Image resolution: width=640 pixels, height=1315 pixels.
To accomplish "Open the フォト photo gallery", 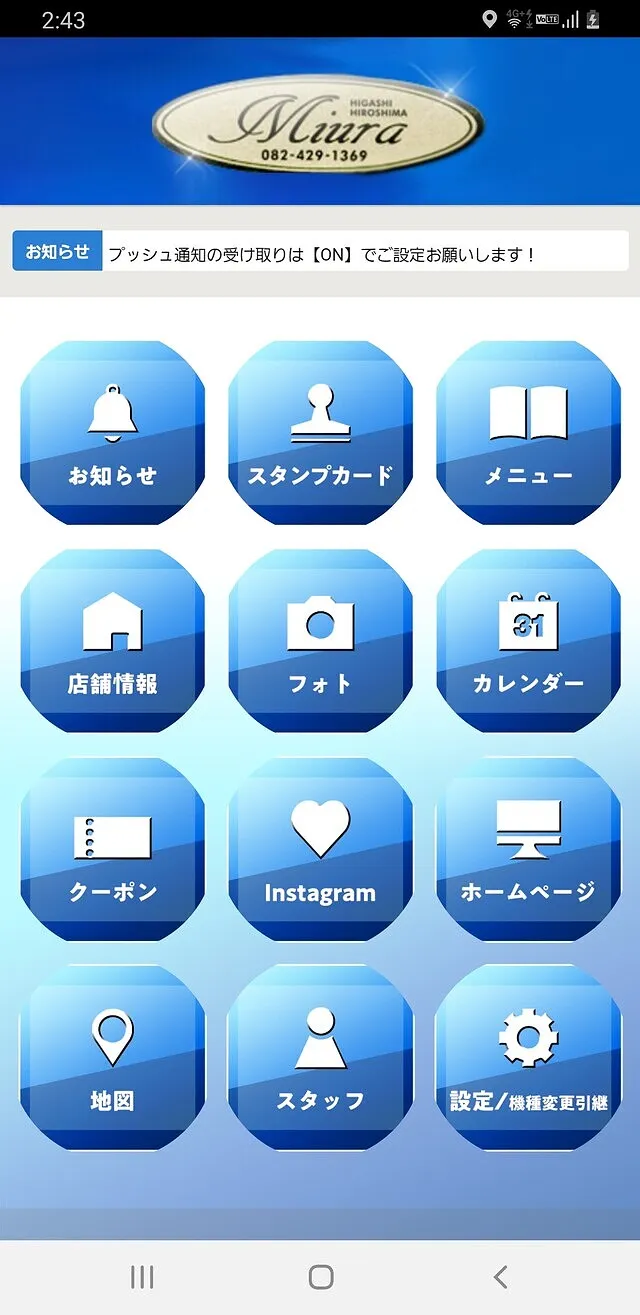I will click(x=320, y=641).
